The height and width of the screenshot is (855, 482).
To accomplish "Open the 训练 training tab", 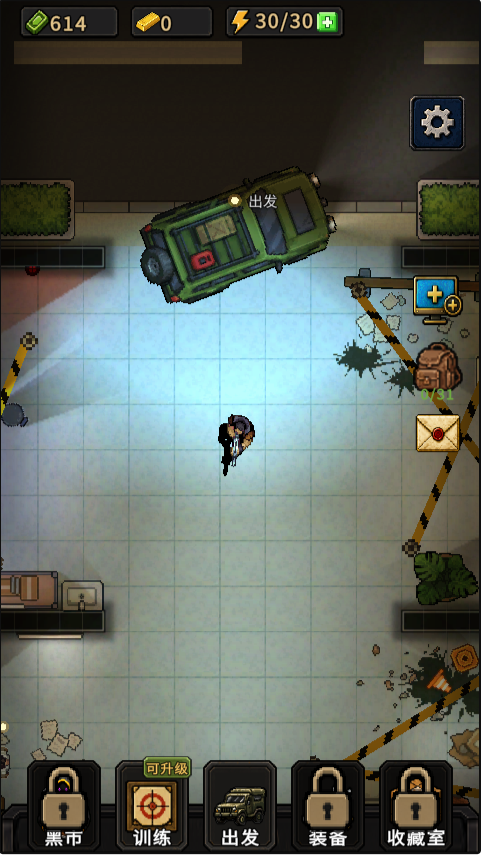I will pos(152,806).
